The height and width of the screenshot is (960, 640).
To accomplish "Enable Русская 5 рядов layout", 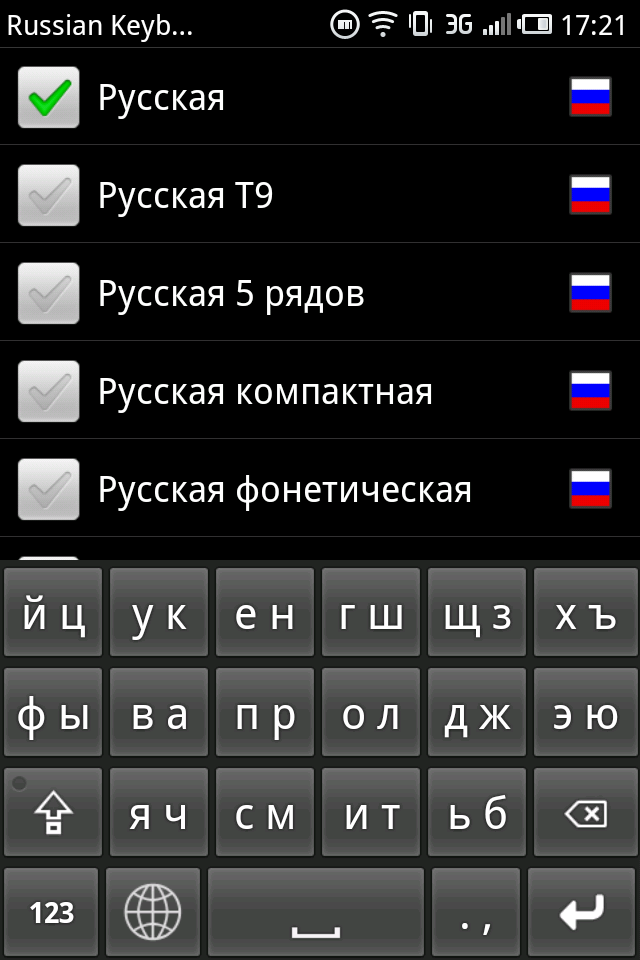I will tap(48, 293).
